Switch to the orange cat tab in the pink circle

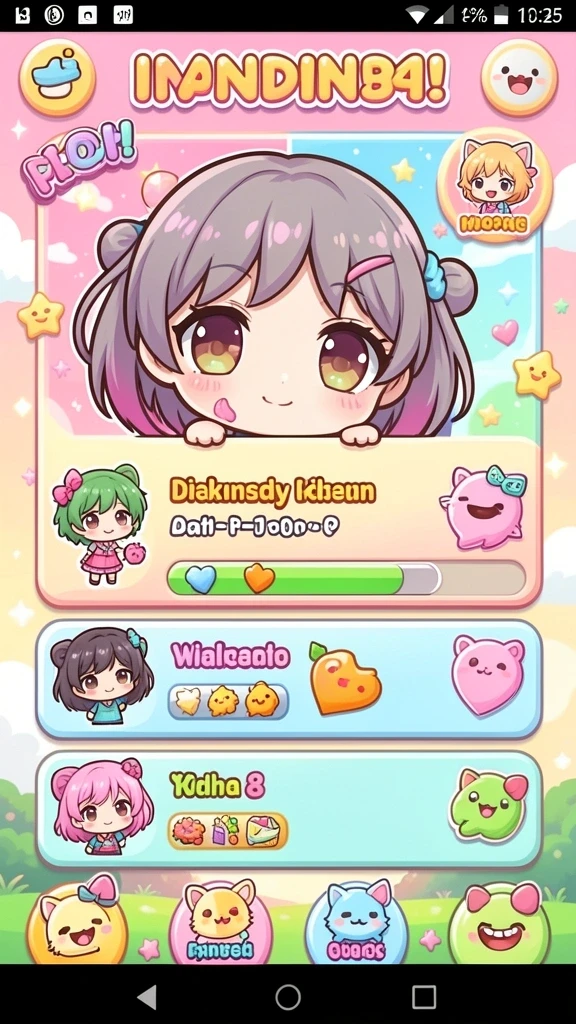coord(221,923)
